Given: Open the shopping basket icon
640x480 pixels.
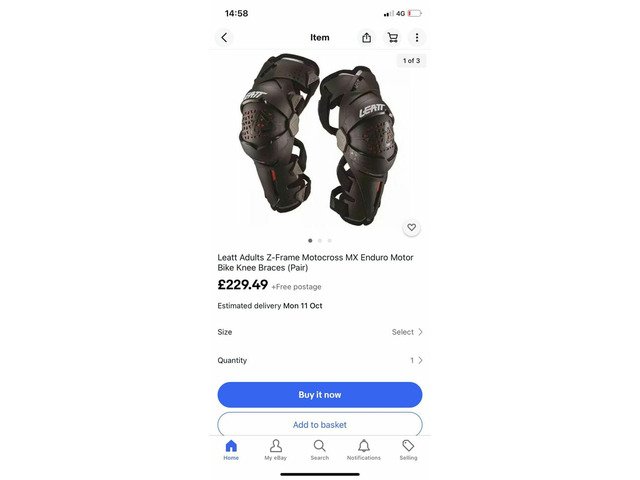Looking at the screenshot, I should tap(392, 38).
